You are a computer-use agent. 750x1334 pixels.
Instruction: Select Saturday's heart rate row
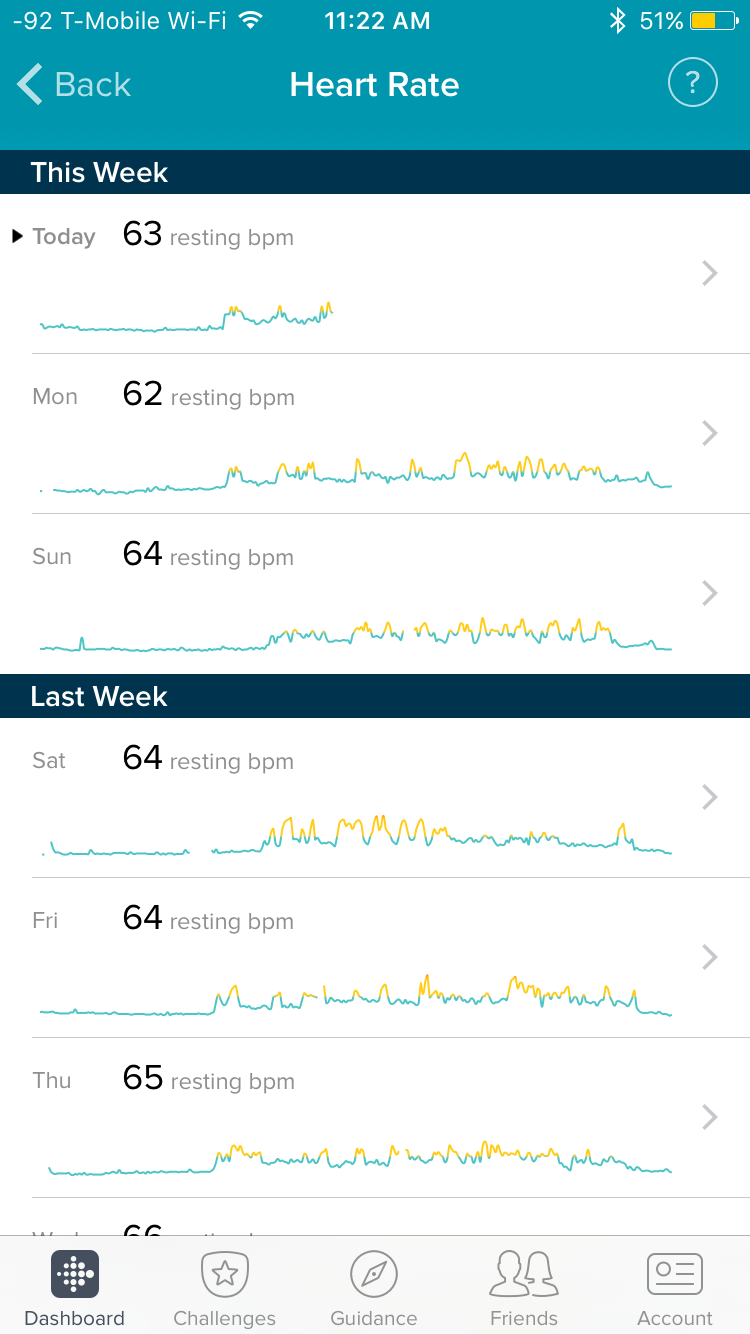(x=375, y=797)
